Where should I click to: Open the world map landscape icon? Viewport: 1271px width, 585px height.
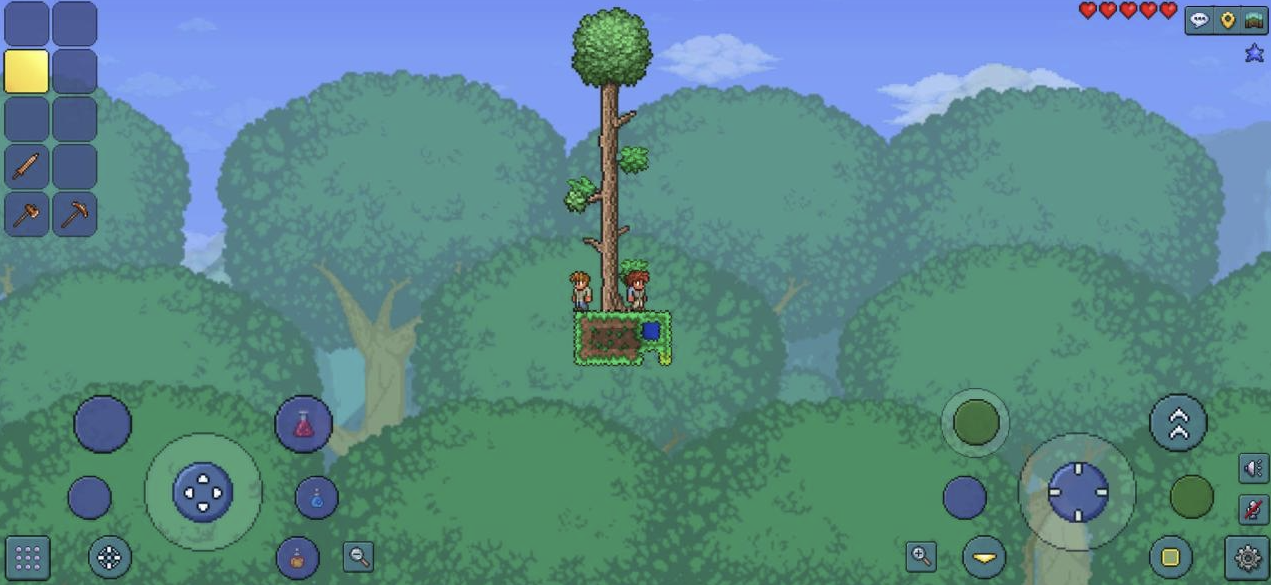tap(1254, 20)
